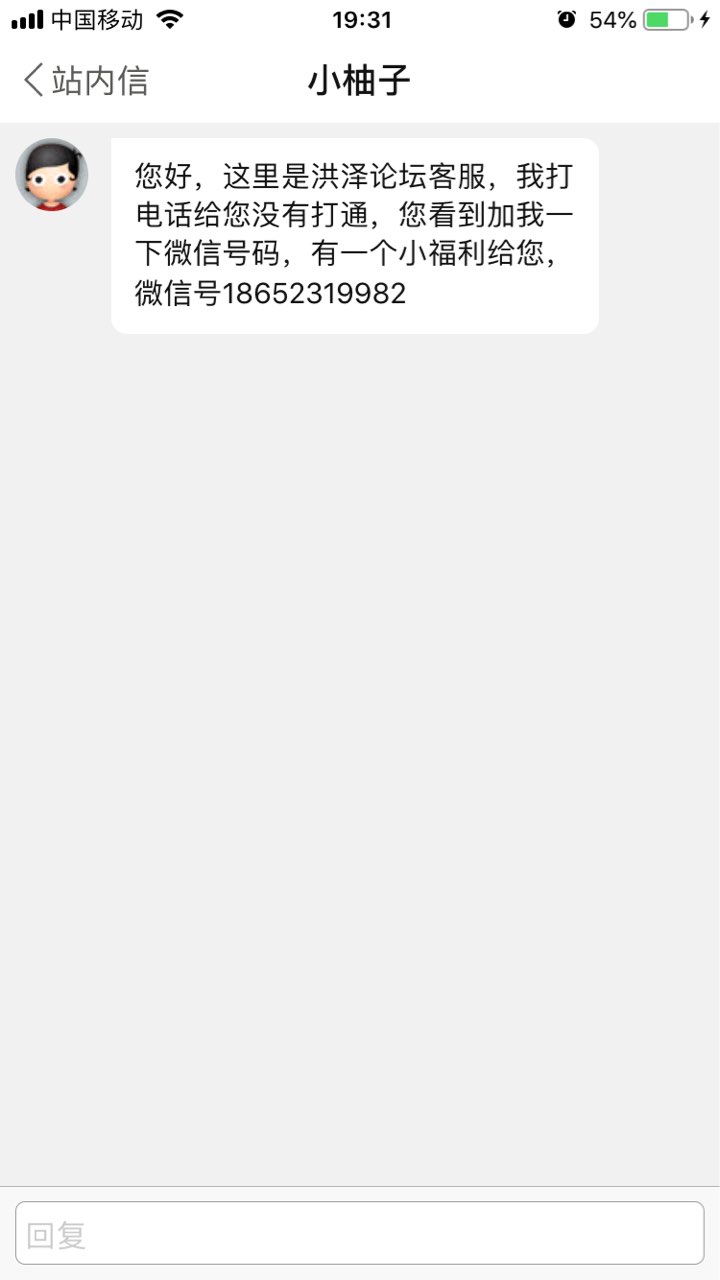Viewport: 720px width, 1280px height.
Task: Go back to 站内信 inbox
Action: coord(86,80)
